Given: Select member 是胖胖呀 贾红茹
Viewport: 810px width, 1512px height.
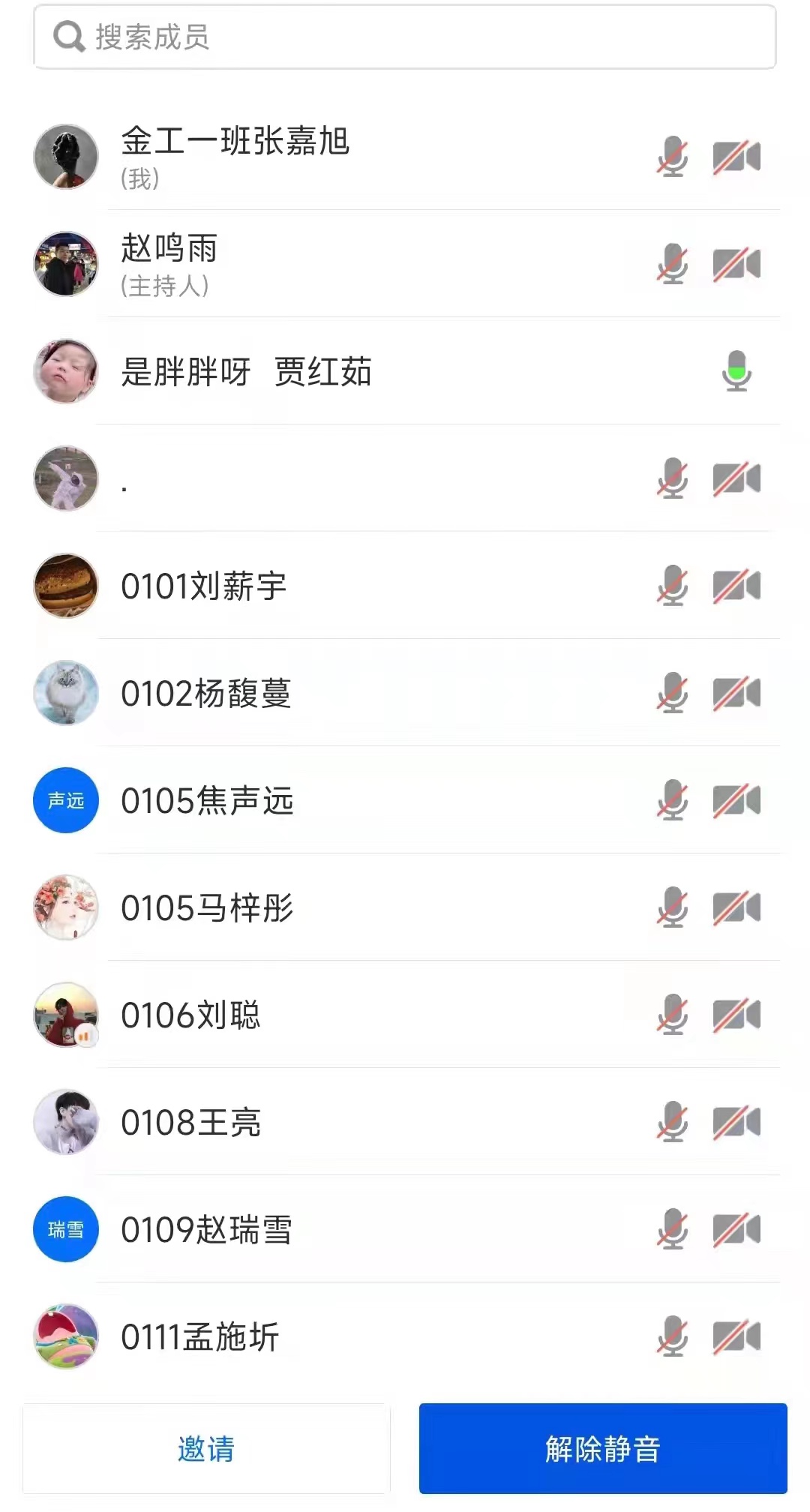Looking at the screenshot, I should tap(247, 371).
